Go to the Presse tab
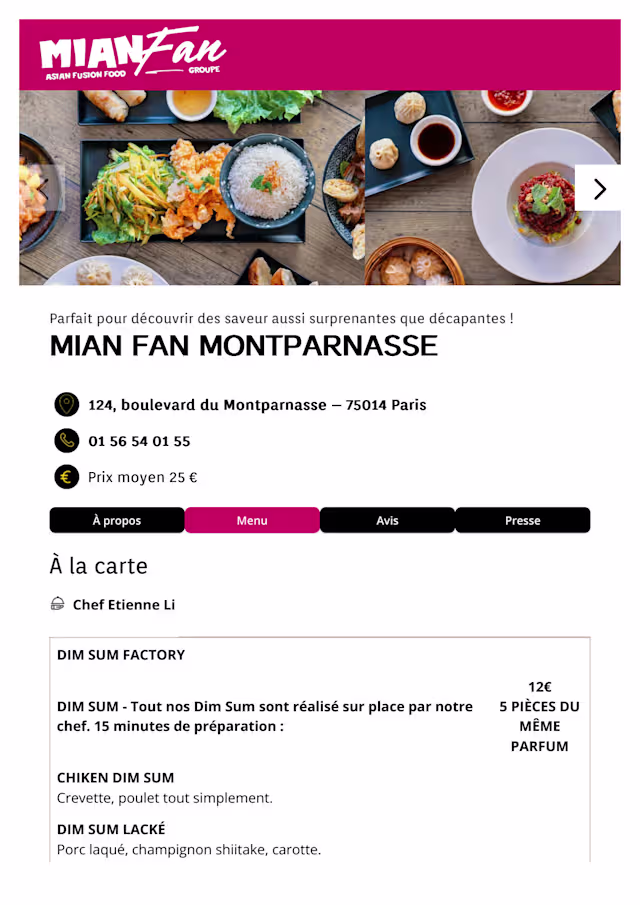This screenshot has width=640, height=905. coord(522,520)
